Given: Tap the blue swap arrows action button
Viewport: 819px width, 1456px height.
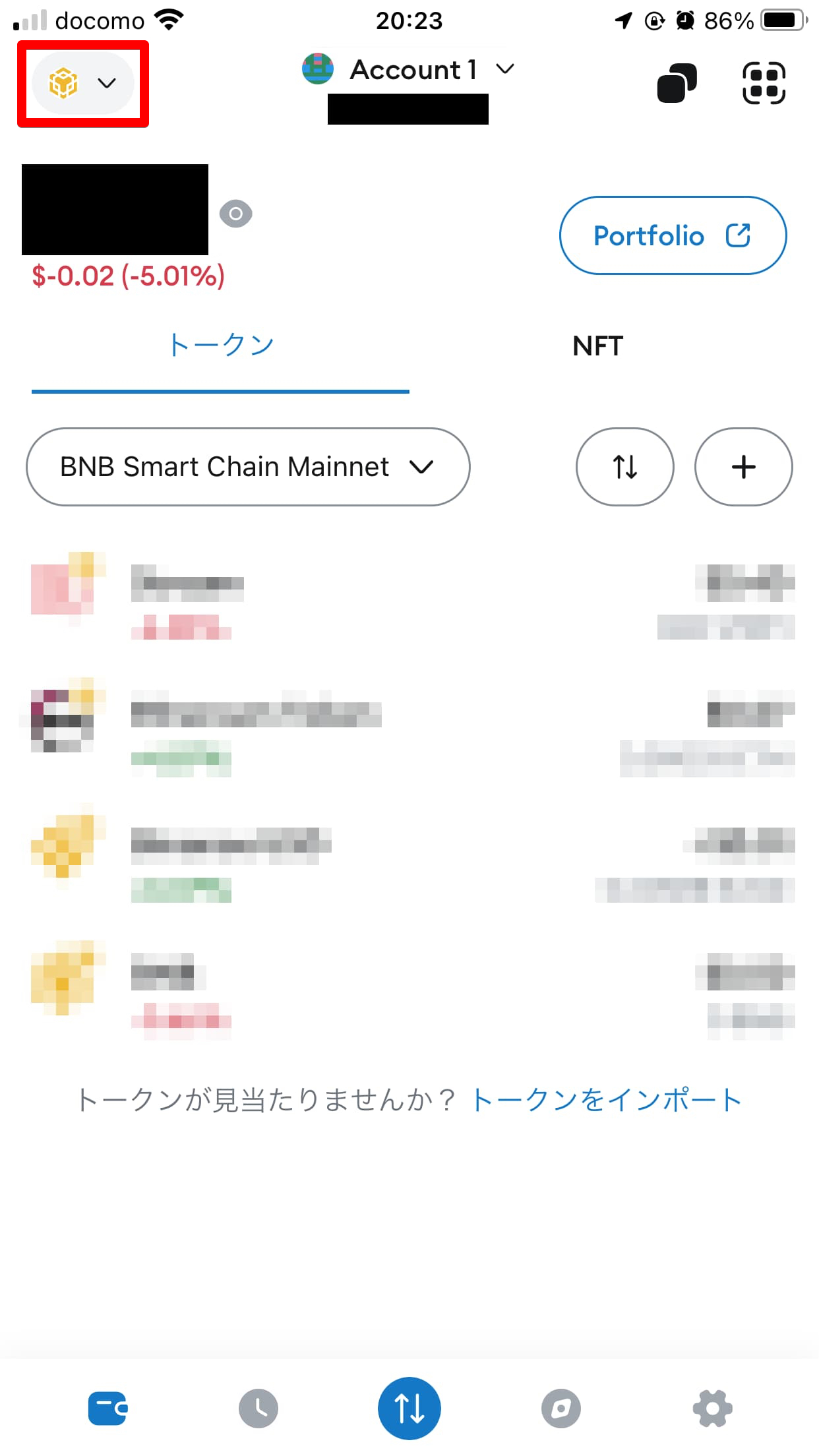Looking at the screenshot, I should (409, 1409).
